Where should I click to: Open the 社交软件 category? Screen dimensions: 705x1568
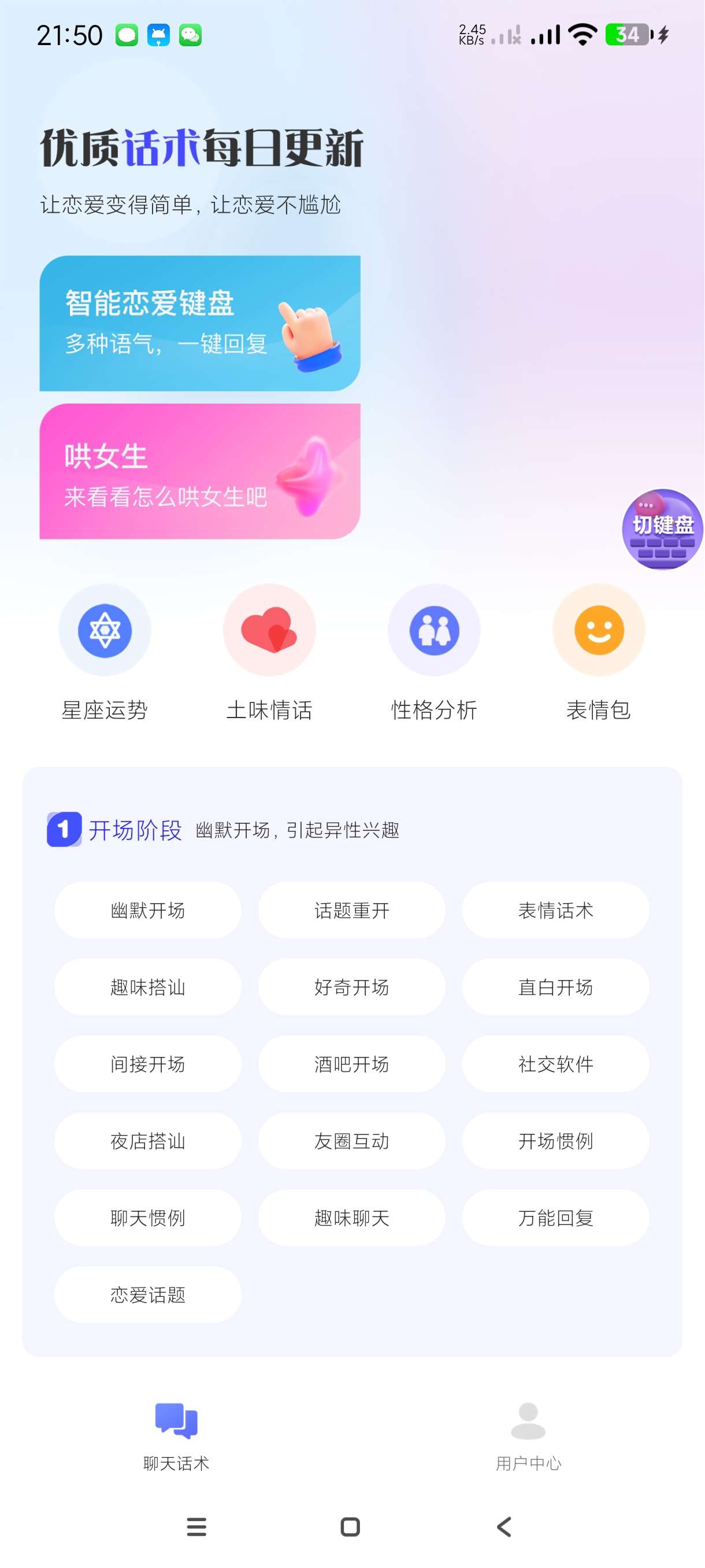(555, 1064)
